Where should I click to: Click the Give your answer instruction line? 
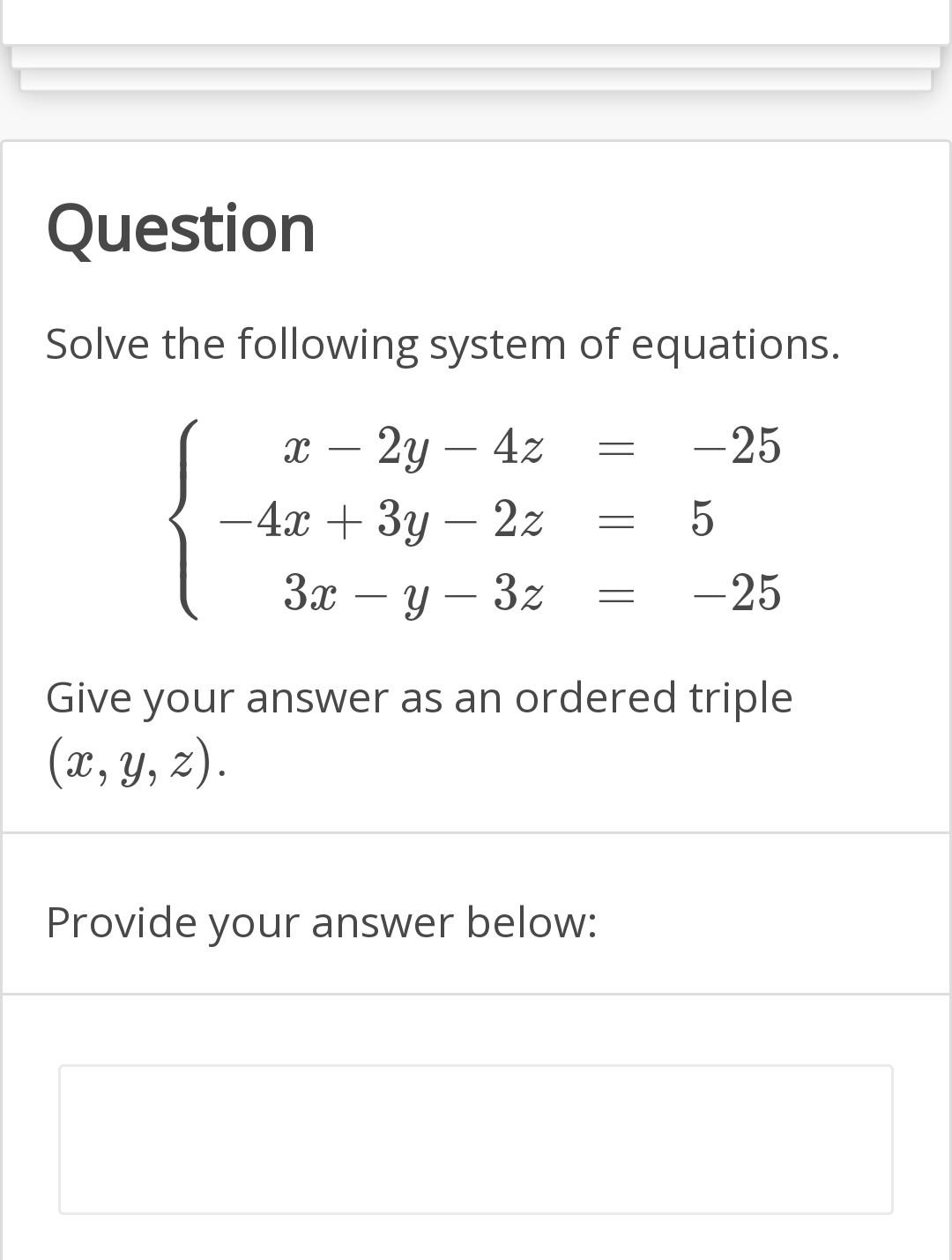[x=419, y=697]
